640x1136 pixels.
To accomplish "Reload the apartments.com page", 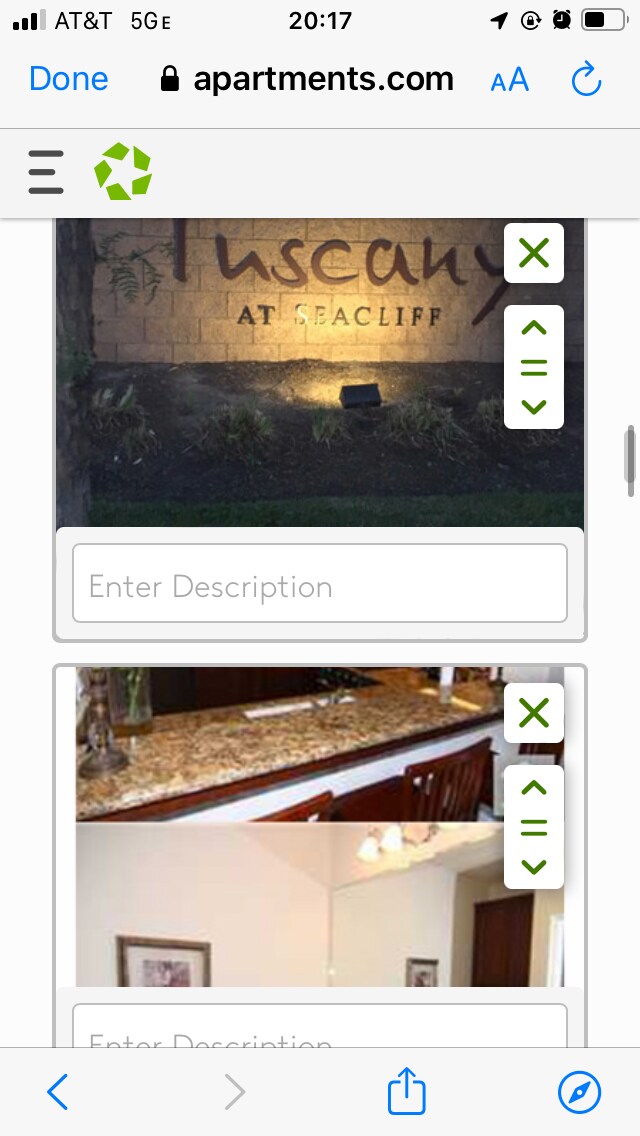I will coord(586,80).
